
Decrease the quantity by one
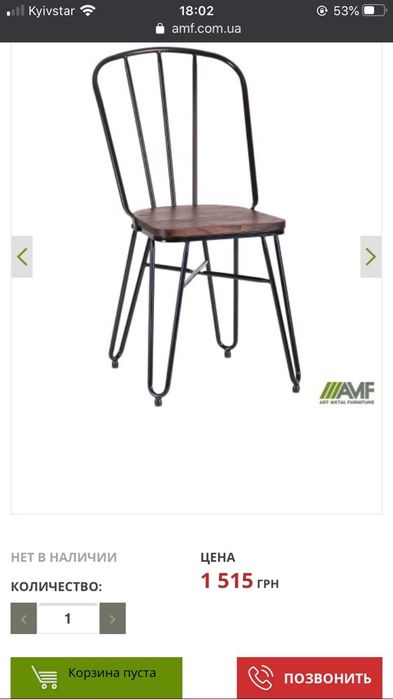point(24,618)
